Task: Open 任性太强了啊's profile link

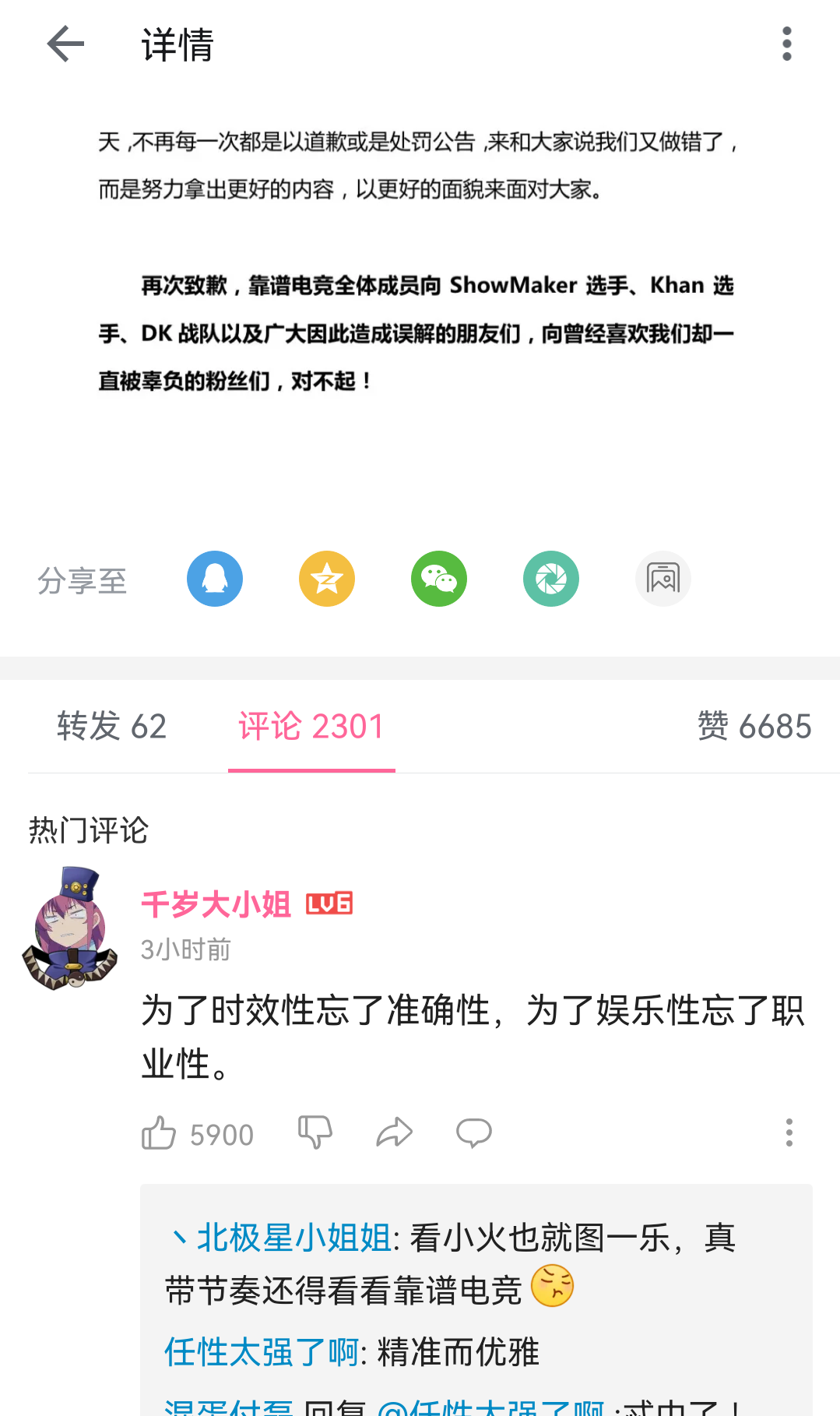Action: [x=262, y=1352]
